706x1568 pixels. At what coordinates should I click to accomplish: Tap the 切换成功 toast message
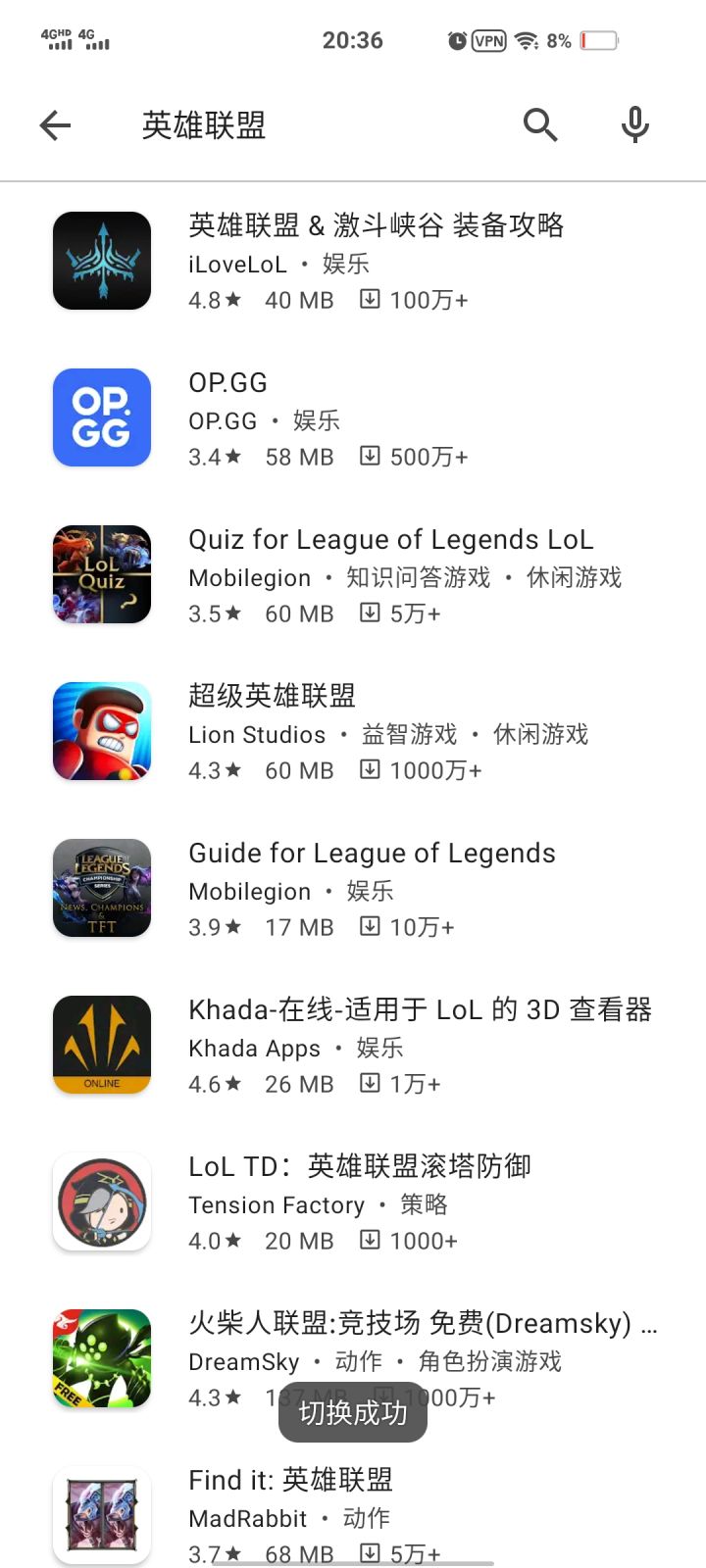pyautogui.click(x=352, y=1411)
